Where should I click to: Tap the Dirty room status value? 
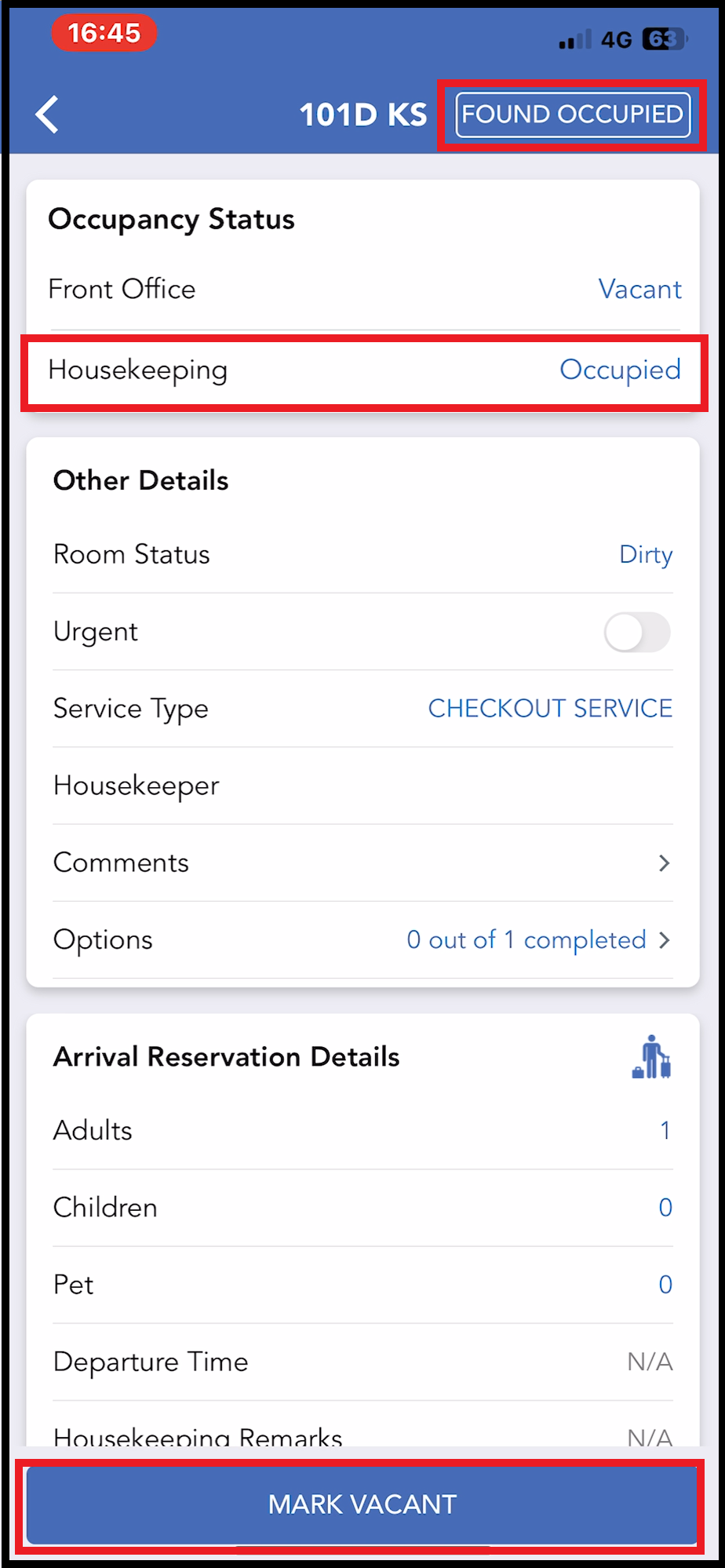tap(645, 554)
